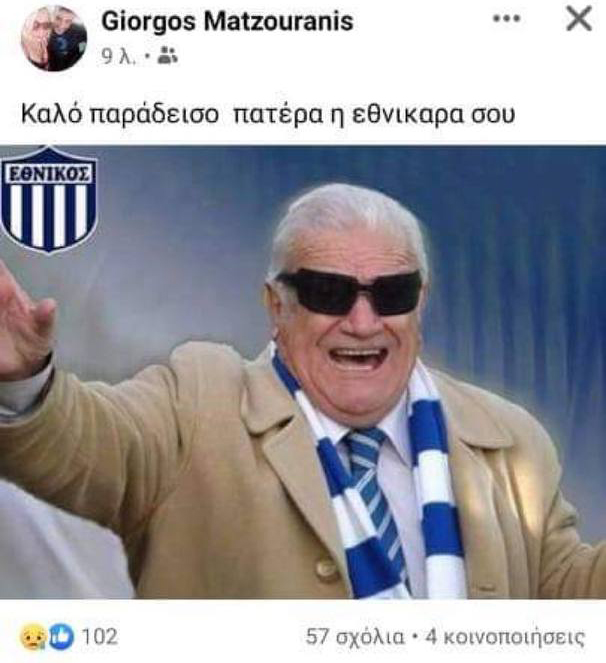Open Giorgos Matzouranis's profile picture
The height and width of the screenshot is (663, 606).
[54, 38]
